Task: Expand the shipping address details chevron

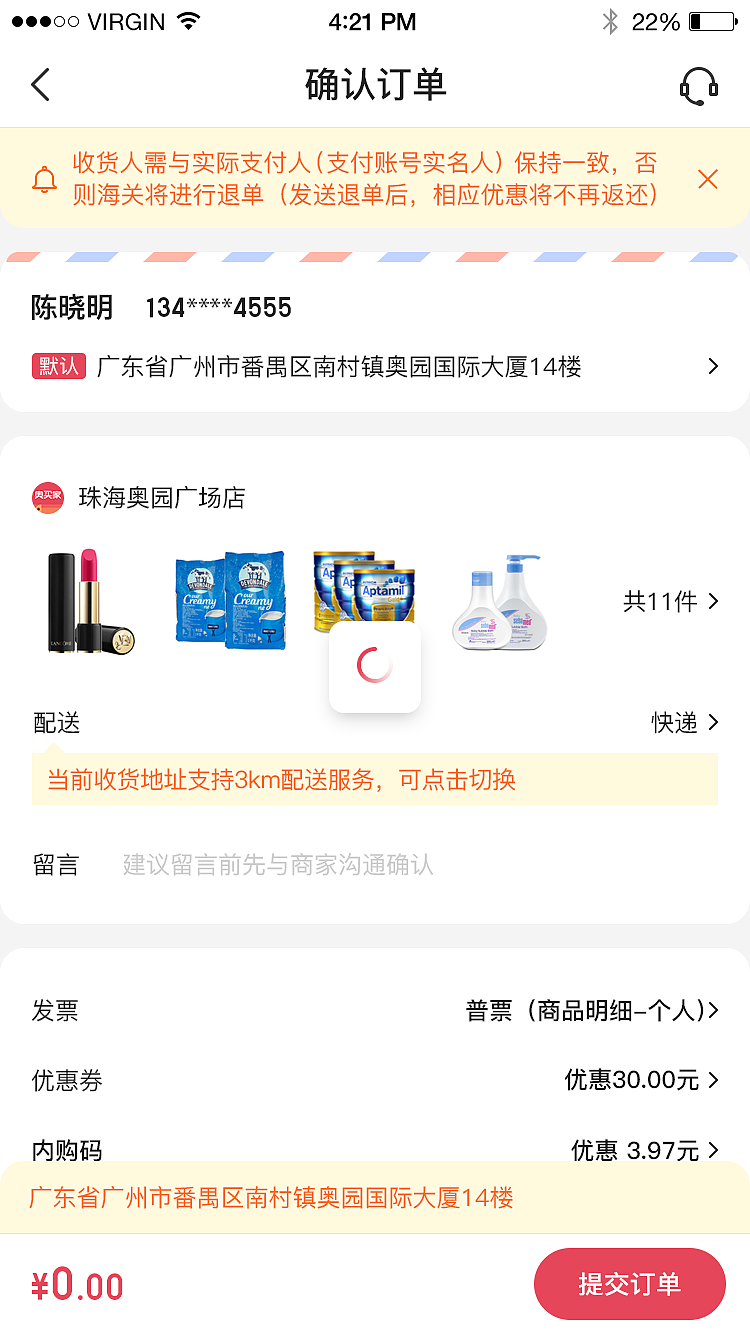Action: click(x=712, y=366)
